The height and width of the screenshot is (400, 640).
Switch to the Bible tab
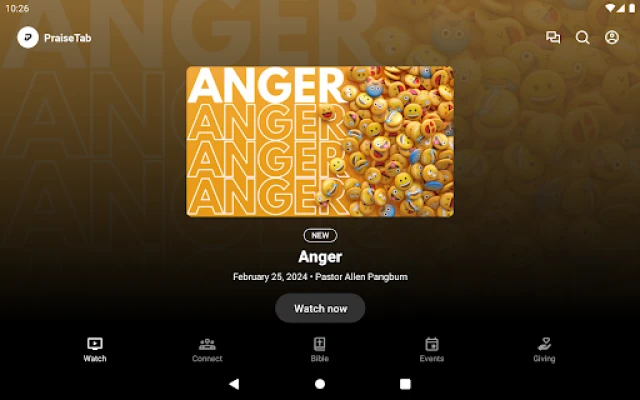point(319,349)
